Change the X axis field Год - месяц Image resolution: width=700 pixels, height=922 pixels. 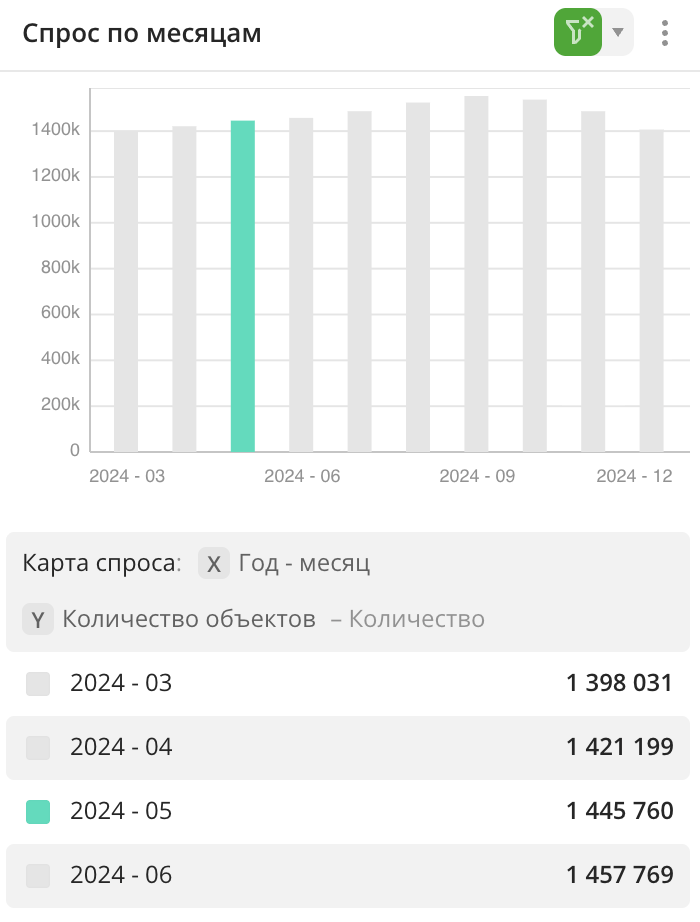[x=304, y=564]
